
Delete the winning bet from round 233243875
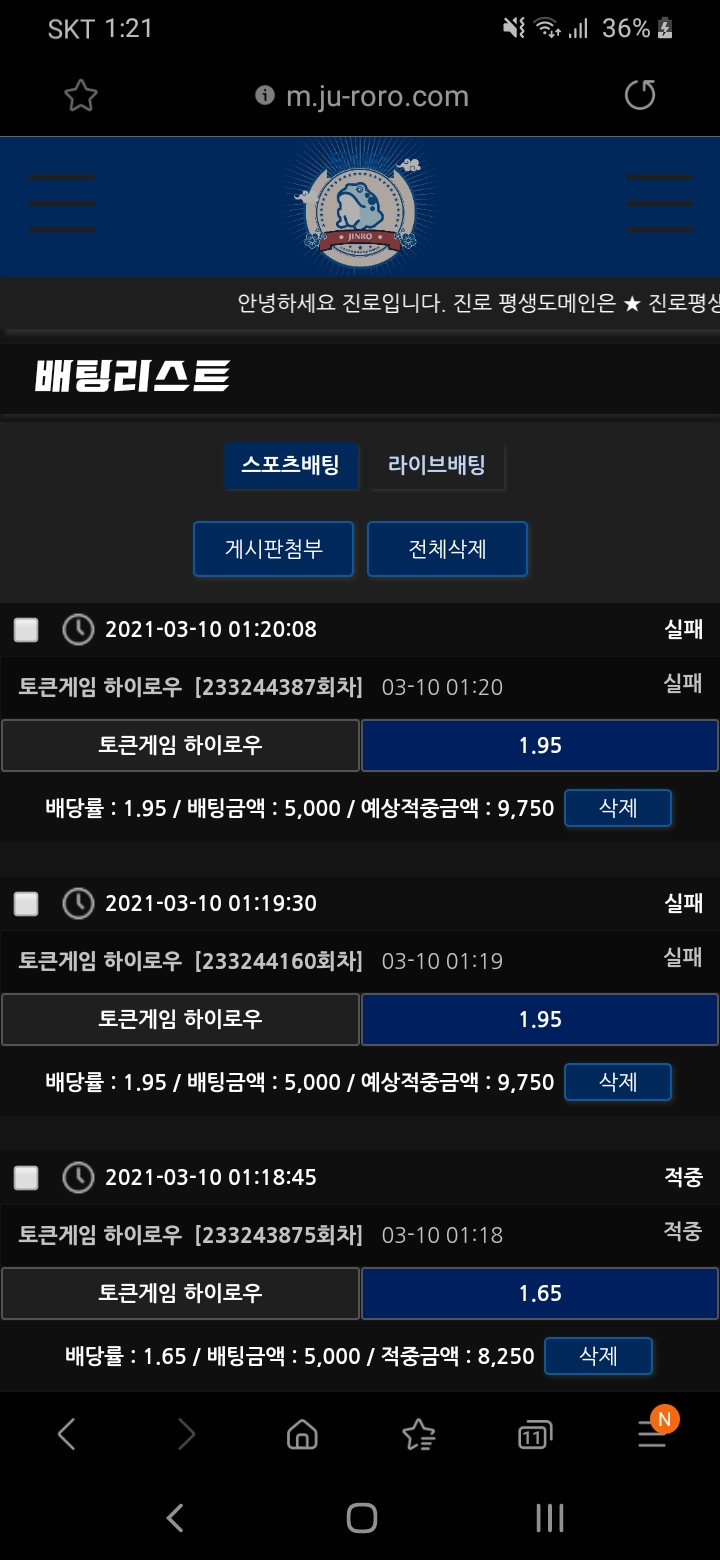pyautogui.click(x=598, y=1356)
